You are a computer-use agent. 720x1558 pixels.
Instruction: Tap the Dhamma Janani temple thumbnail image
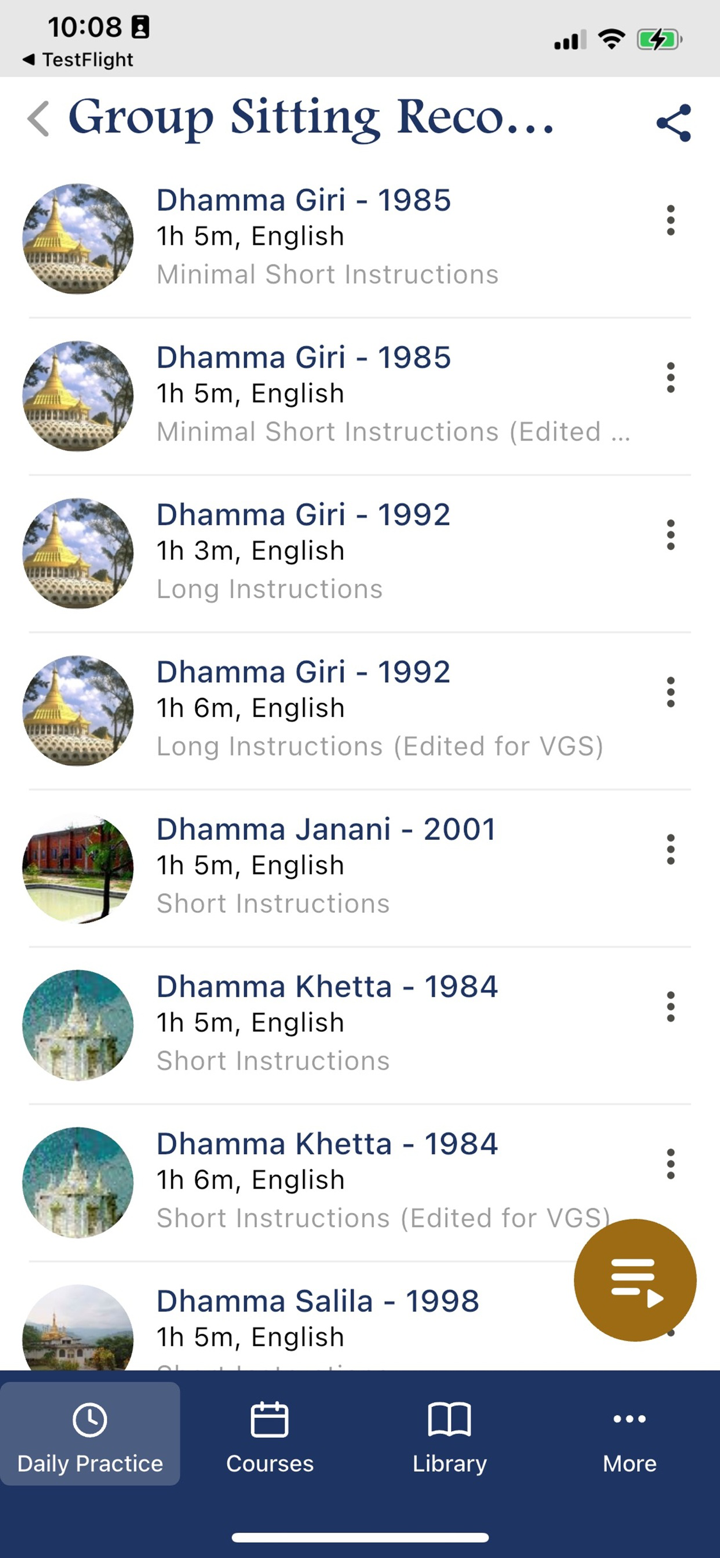click(77, 867)
